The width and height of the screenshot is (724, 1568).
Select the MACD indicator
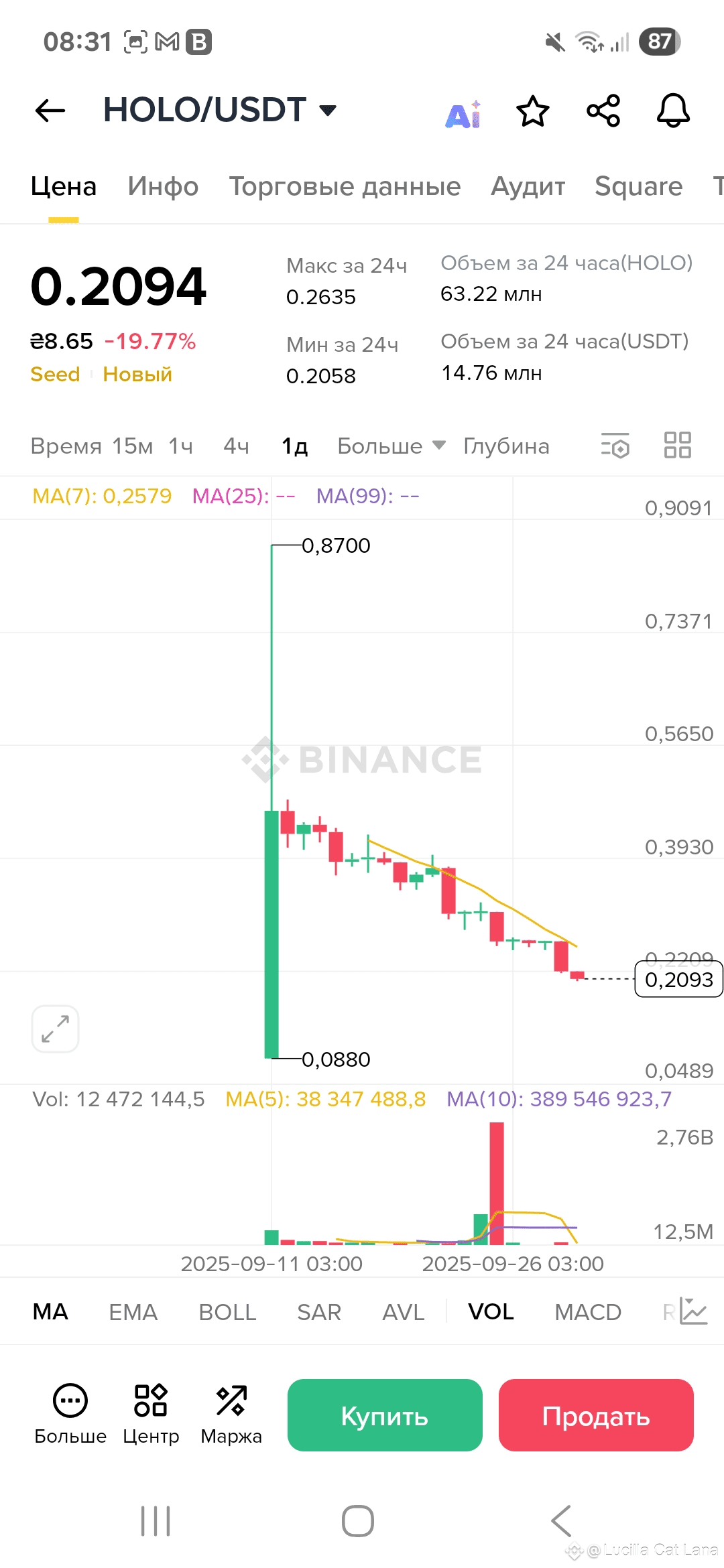(588, 1312)
